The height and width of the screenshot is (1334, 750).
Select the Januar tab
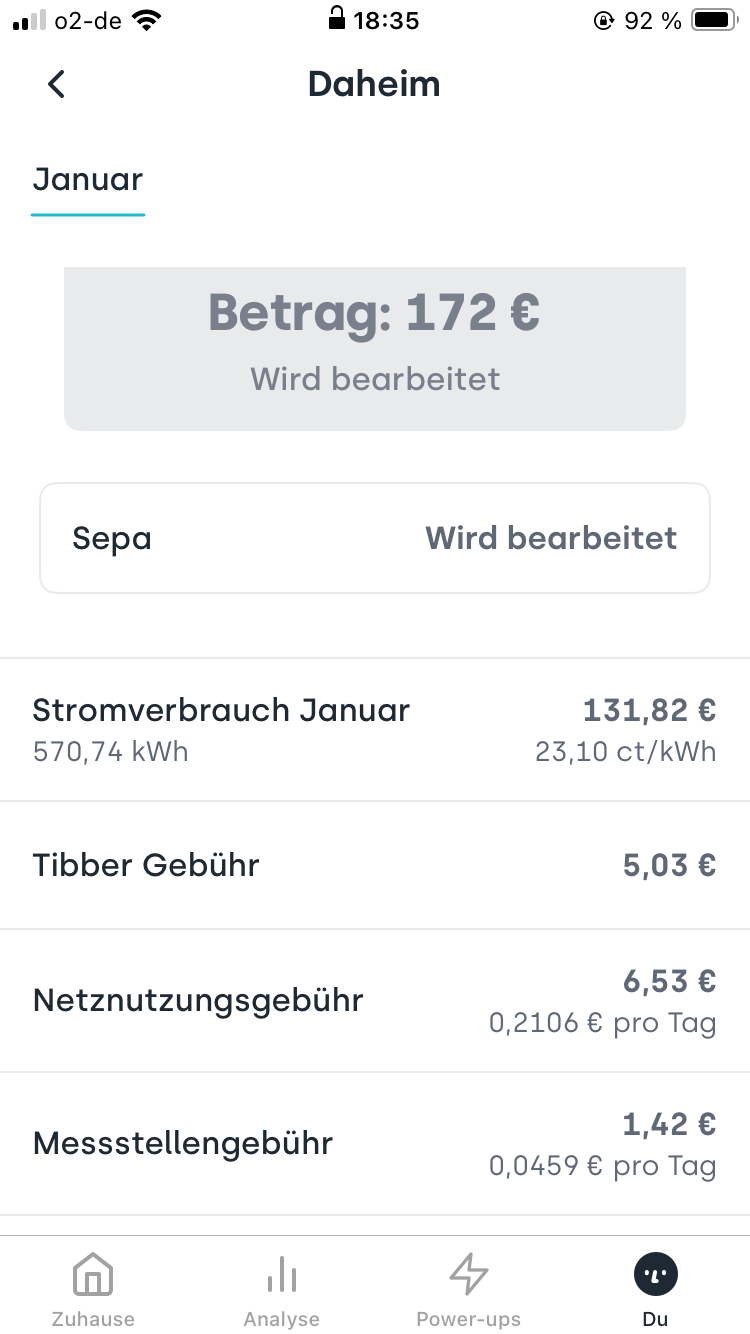(x=88, y=180)
